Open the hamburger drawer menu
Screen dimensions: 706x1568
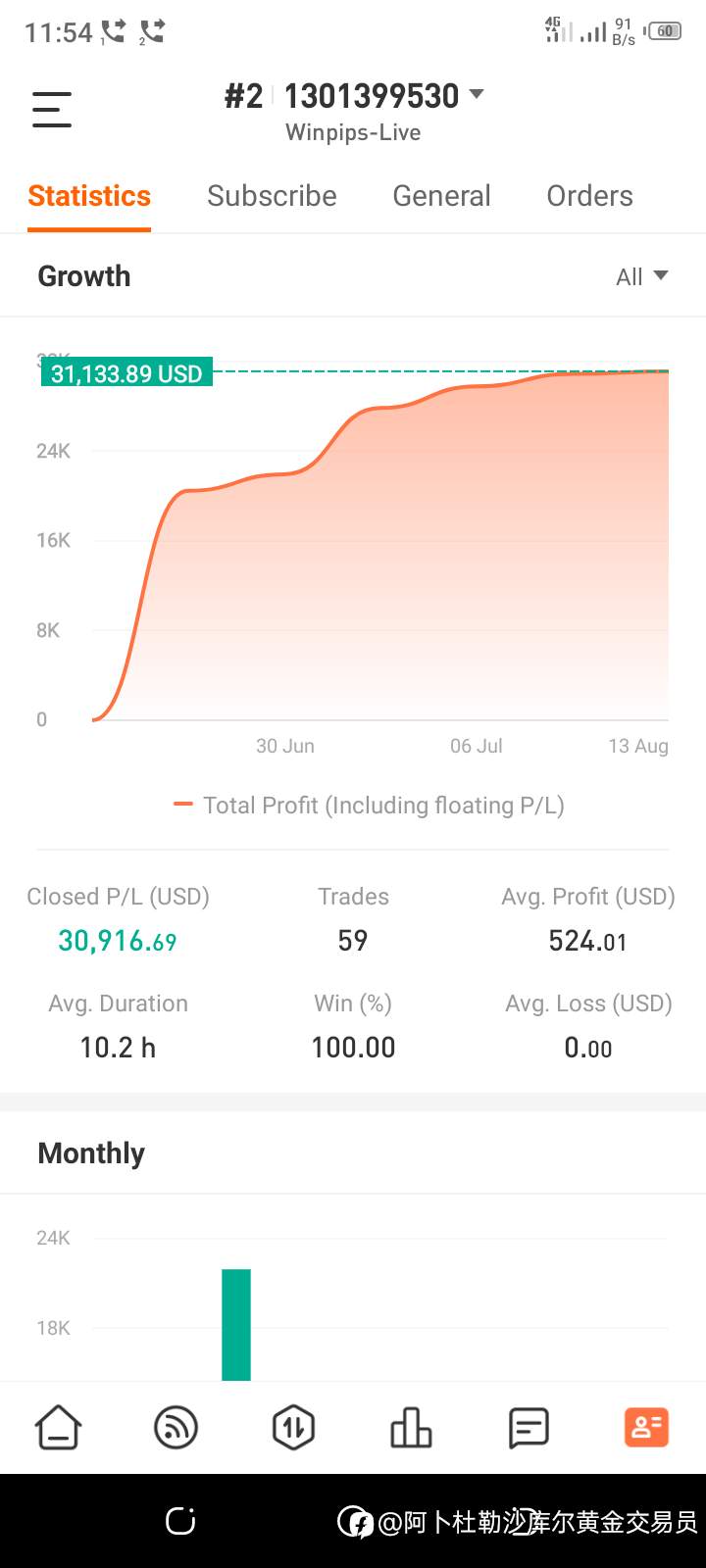coord(52,109)
